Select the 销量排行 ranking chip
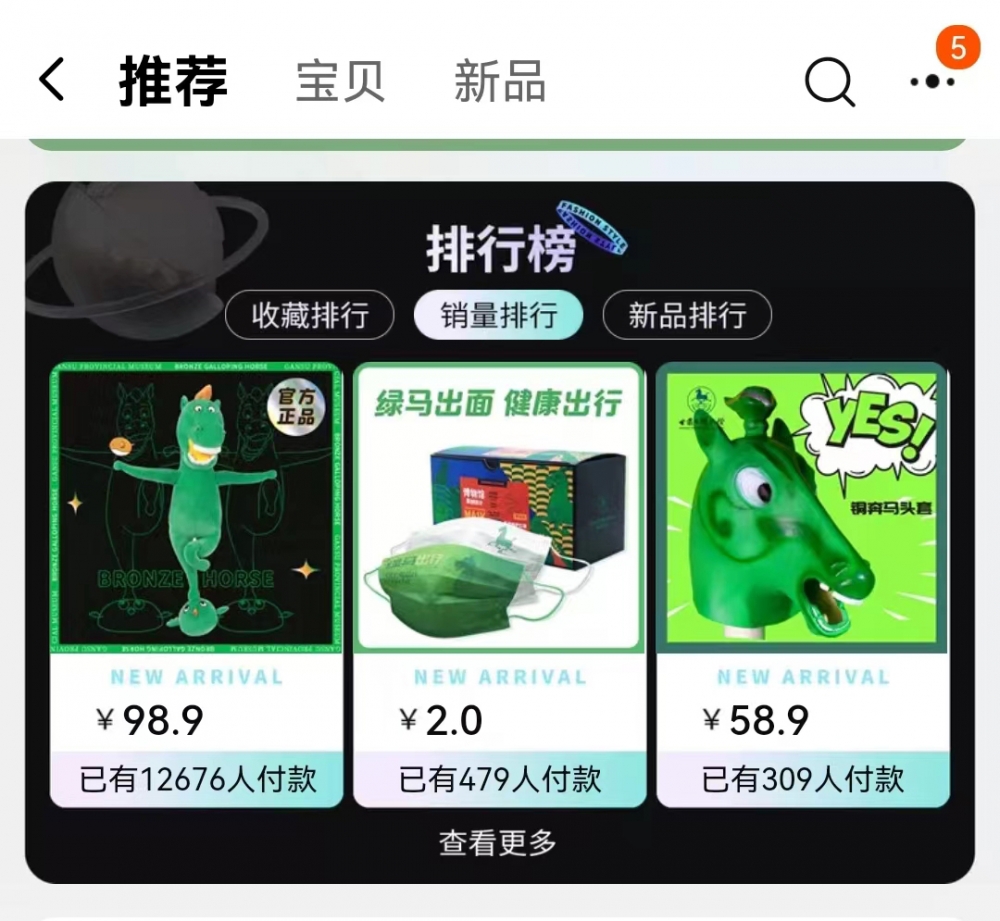This screenshot has height=921, width=1000. tap(499, 316)
